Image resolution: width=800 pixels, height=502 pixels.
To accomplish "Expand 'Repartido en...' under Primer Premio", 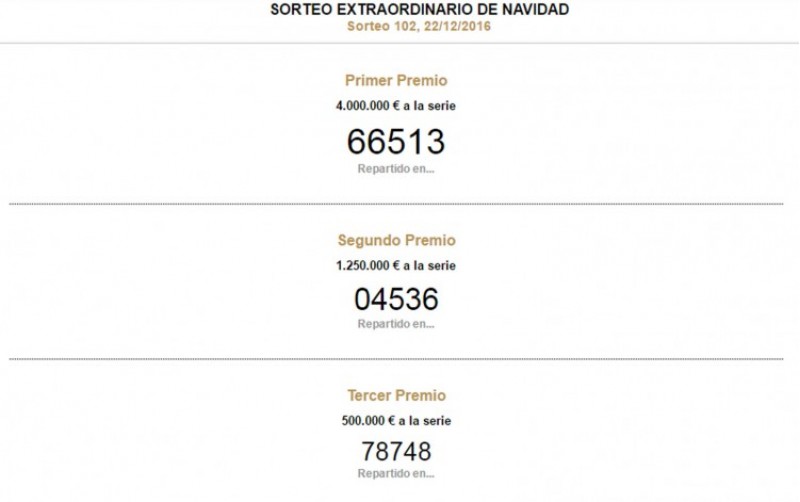I will [396, 169].
